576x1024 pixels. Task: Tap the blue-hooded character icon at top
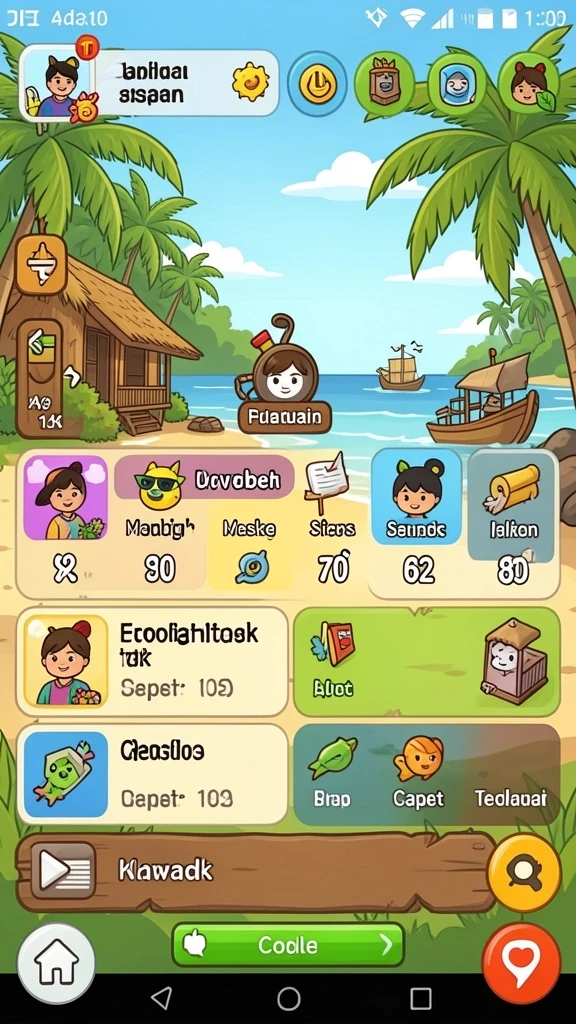click(455, 84)
